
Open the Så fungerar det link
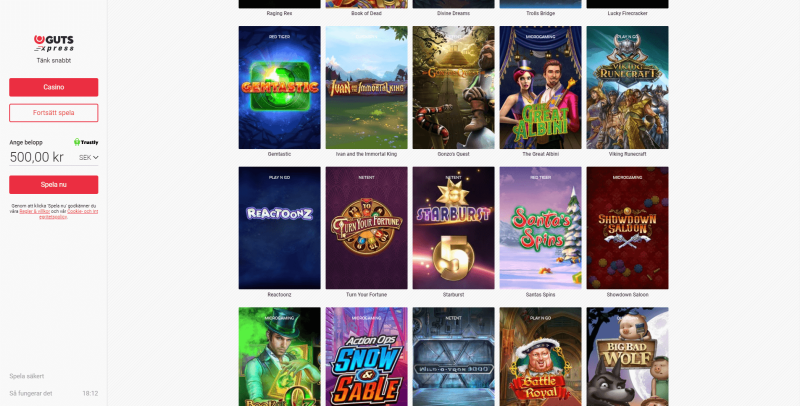click(30, 394)
